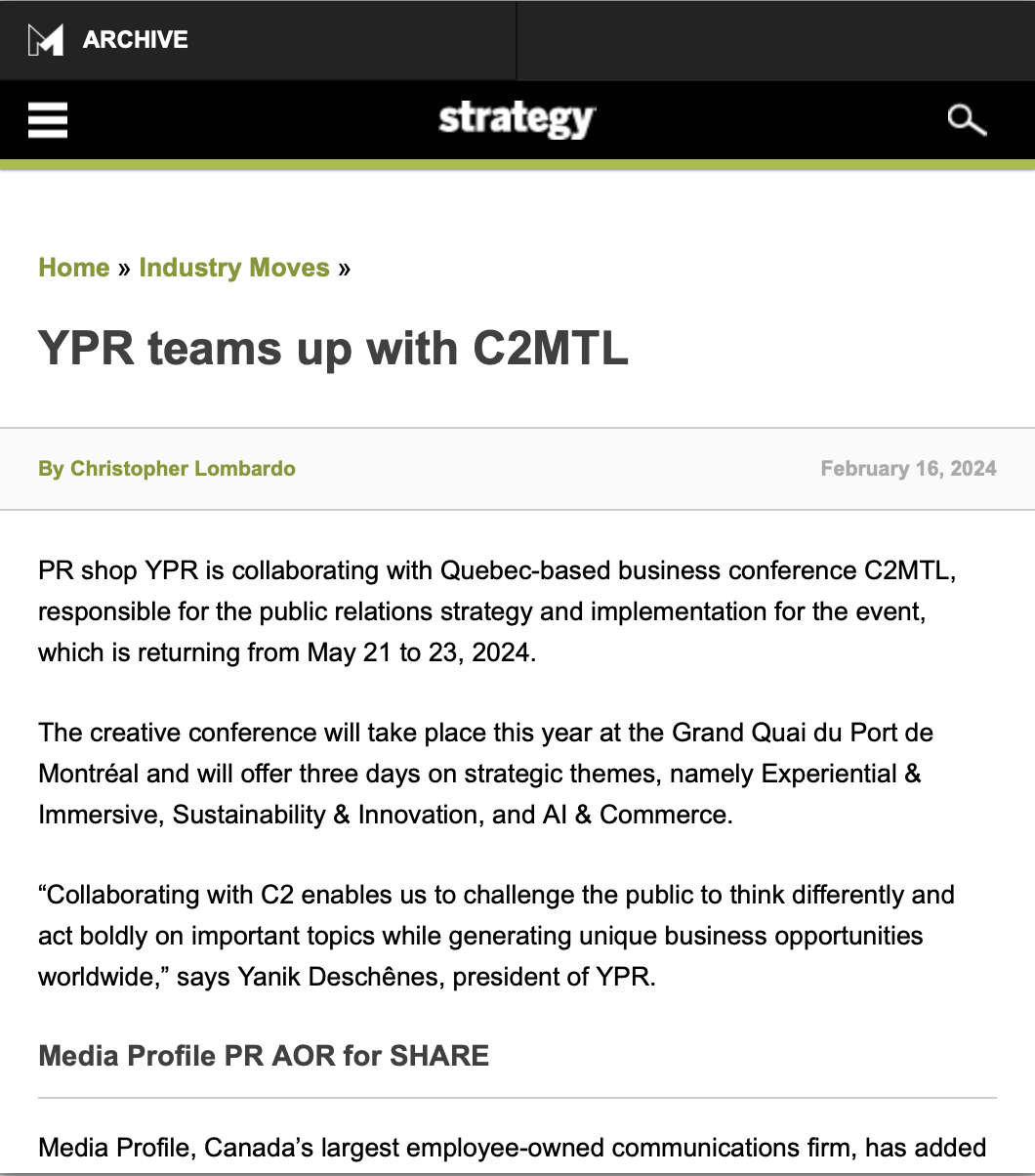Open the search magnifier icon

967,121
